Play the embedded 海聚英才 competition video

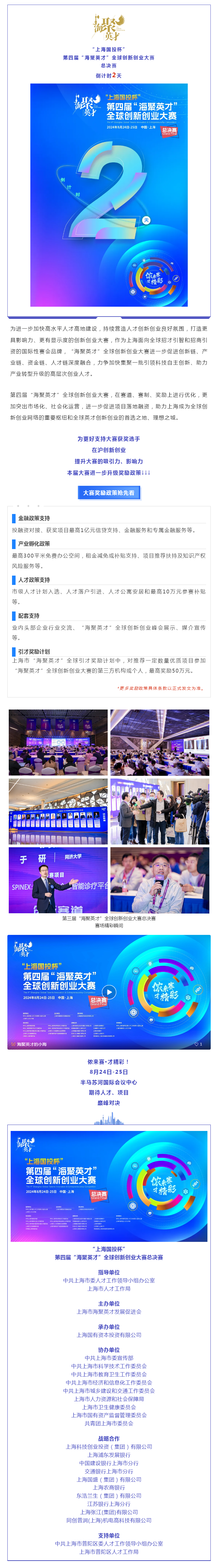[109, 991]
